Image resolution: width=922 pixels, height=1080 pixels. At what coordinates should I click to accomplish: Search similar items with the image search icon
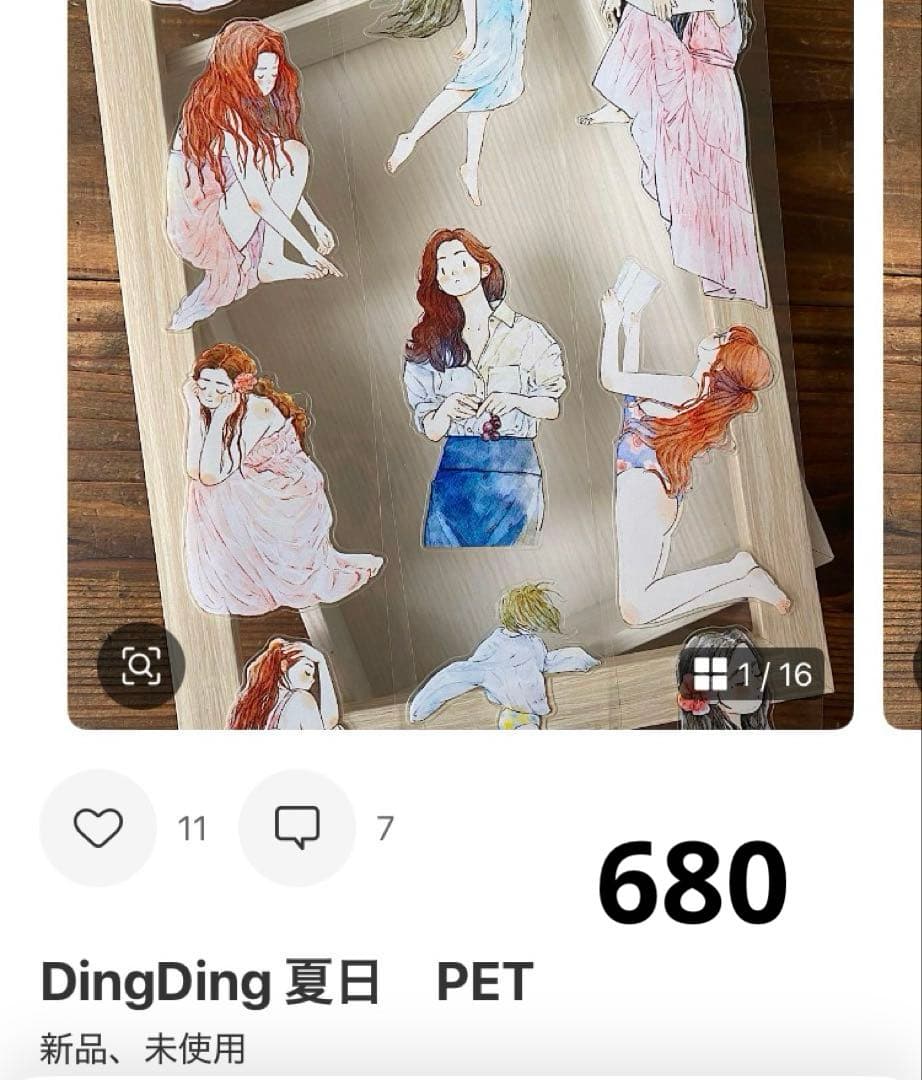[x=141, y=666]
